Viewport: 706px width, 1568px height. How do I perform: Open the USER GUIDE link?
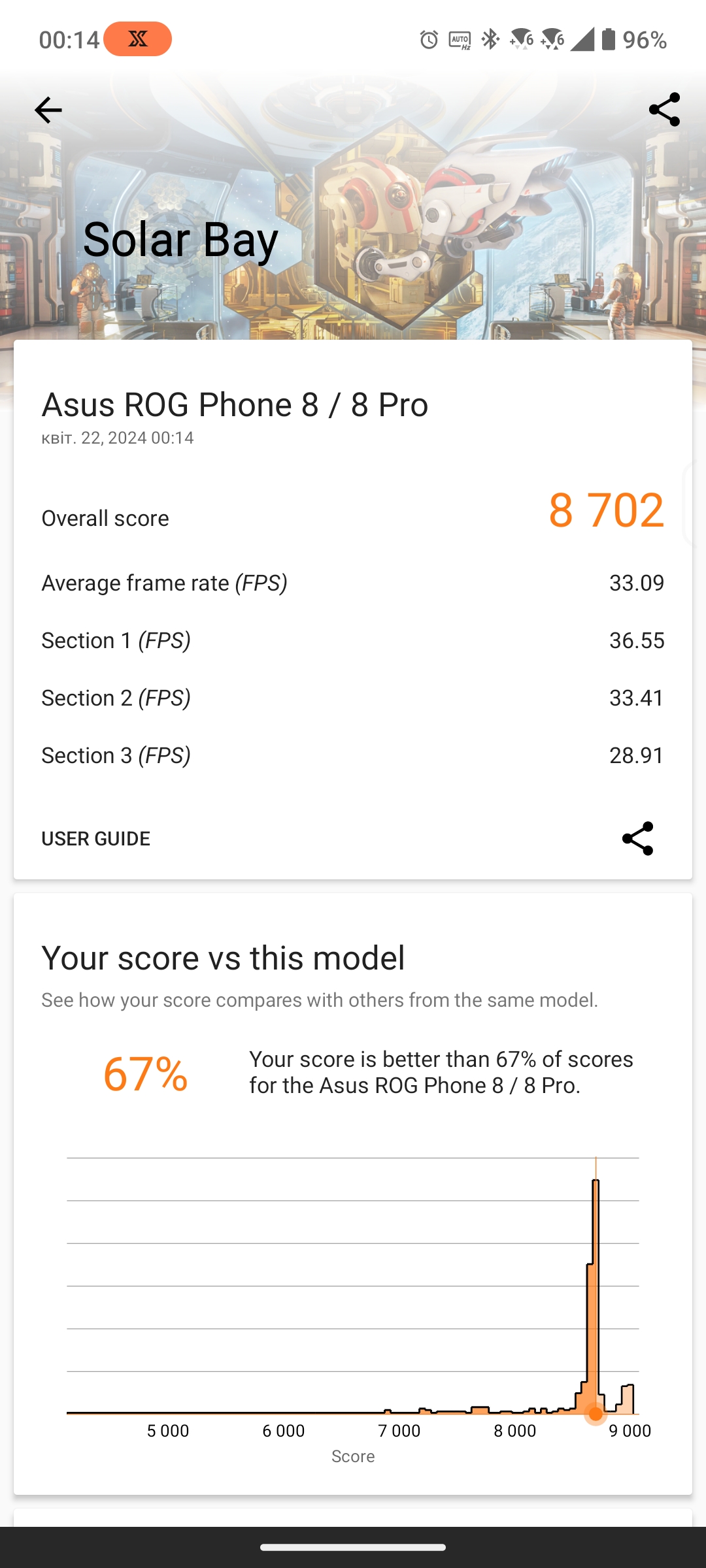pos(96,838)
